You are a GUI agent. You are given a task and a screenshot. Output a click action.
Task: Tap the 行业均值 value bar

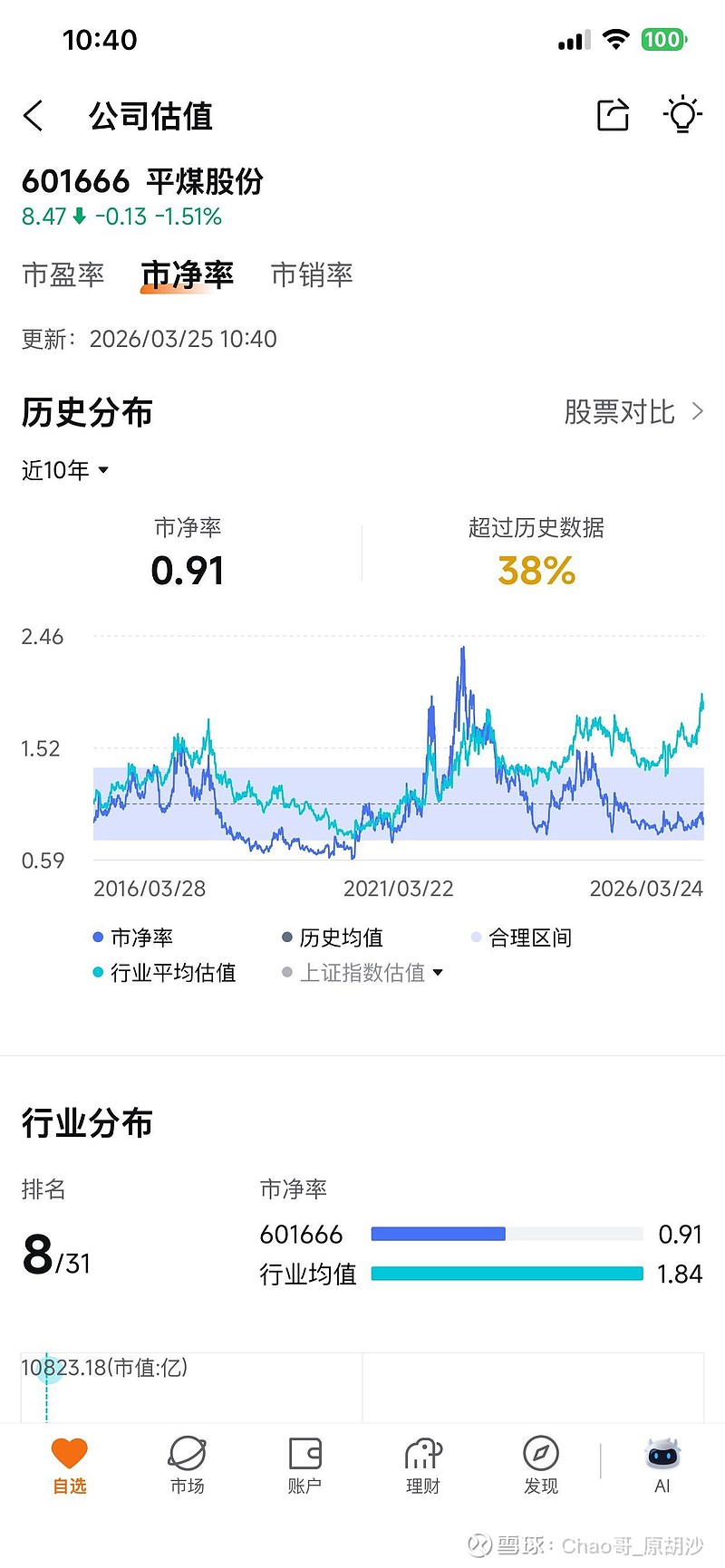[506, 1274]
